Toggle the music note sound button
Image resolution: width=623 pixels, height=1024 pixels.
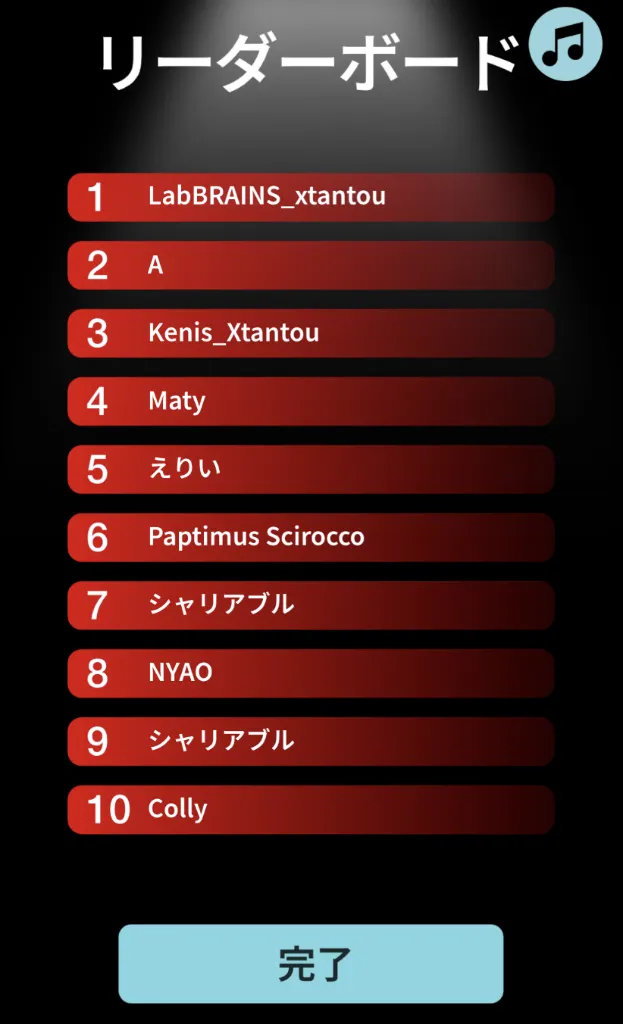pos(565,44)
